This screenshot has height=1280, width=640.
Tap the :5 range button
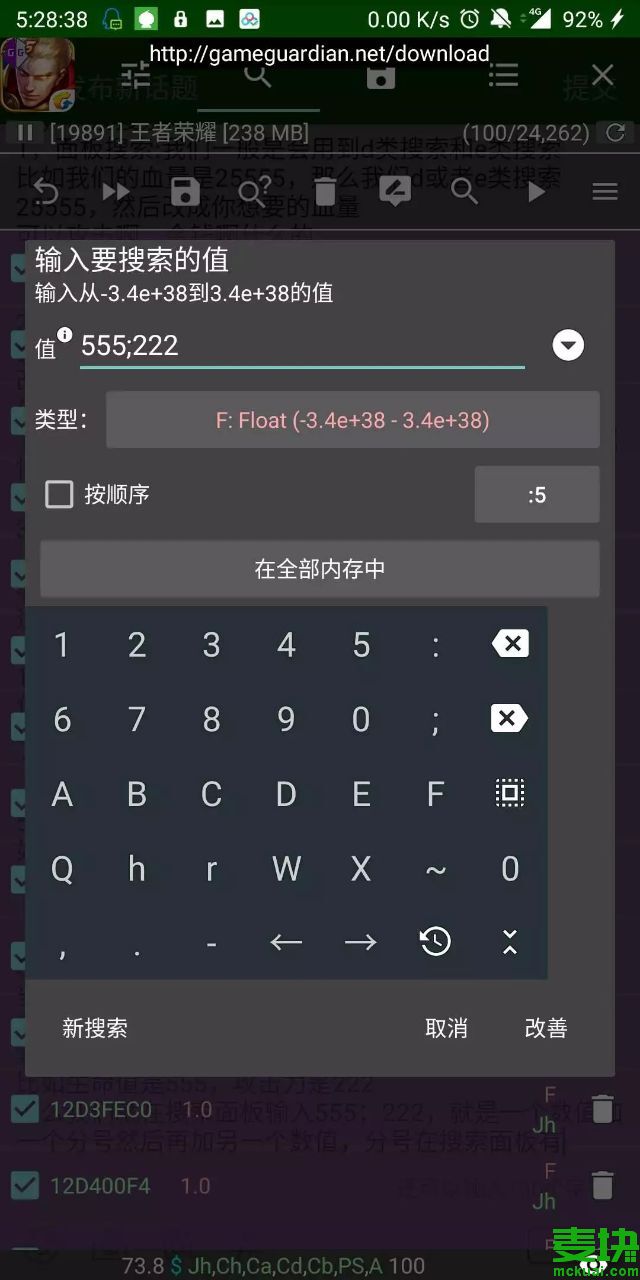pos(537,494)
